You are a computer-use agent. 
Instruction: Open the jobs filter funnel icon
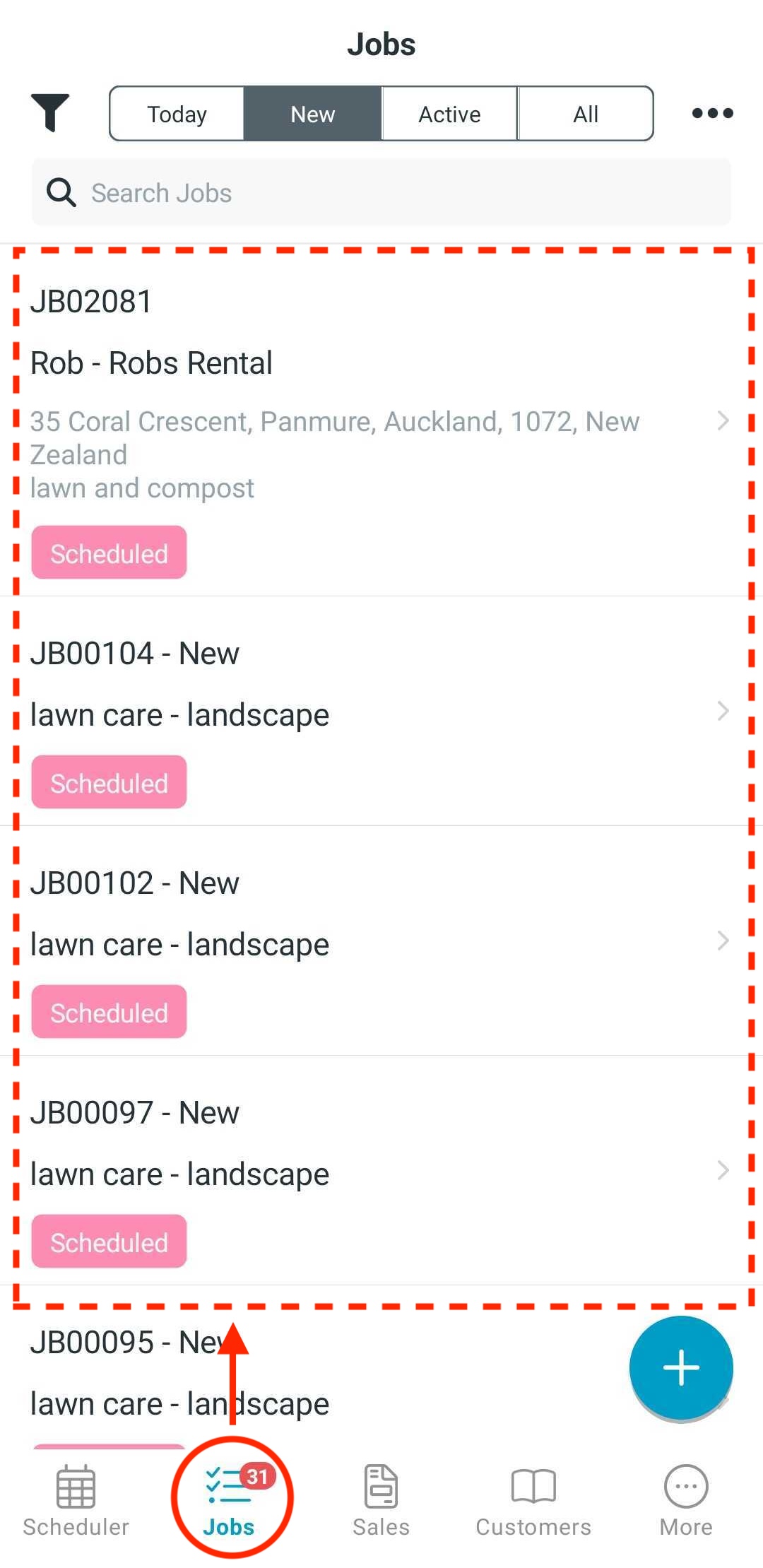(49, 112)
